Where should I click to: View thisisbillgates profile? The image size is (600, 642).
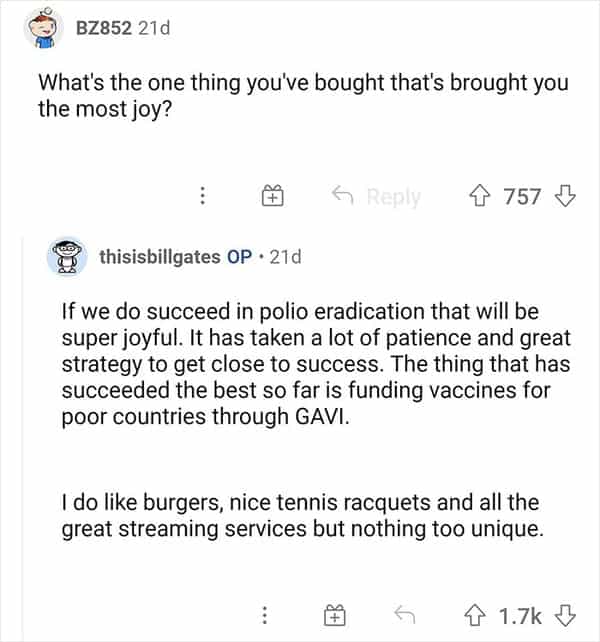tap(160, 257)
